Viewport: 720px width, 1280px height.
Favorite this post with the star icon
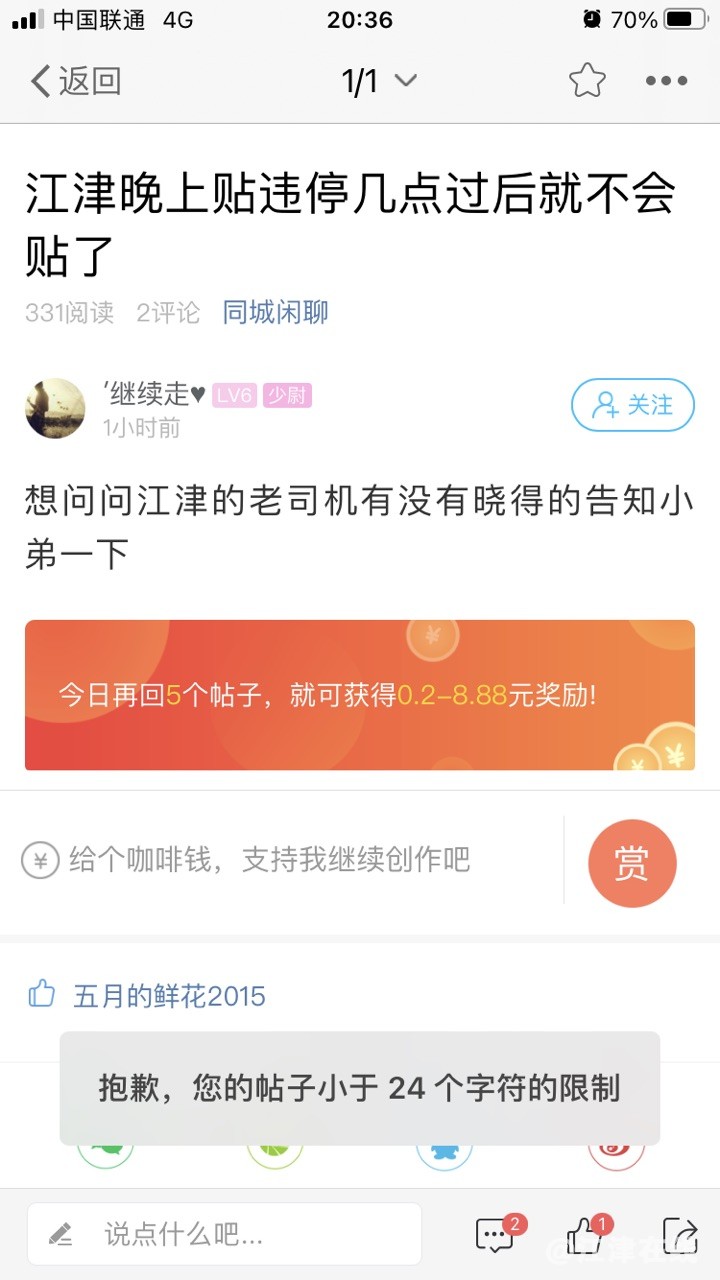587,81
